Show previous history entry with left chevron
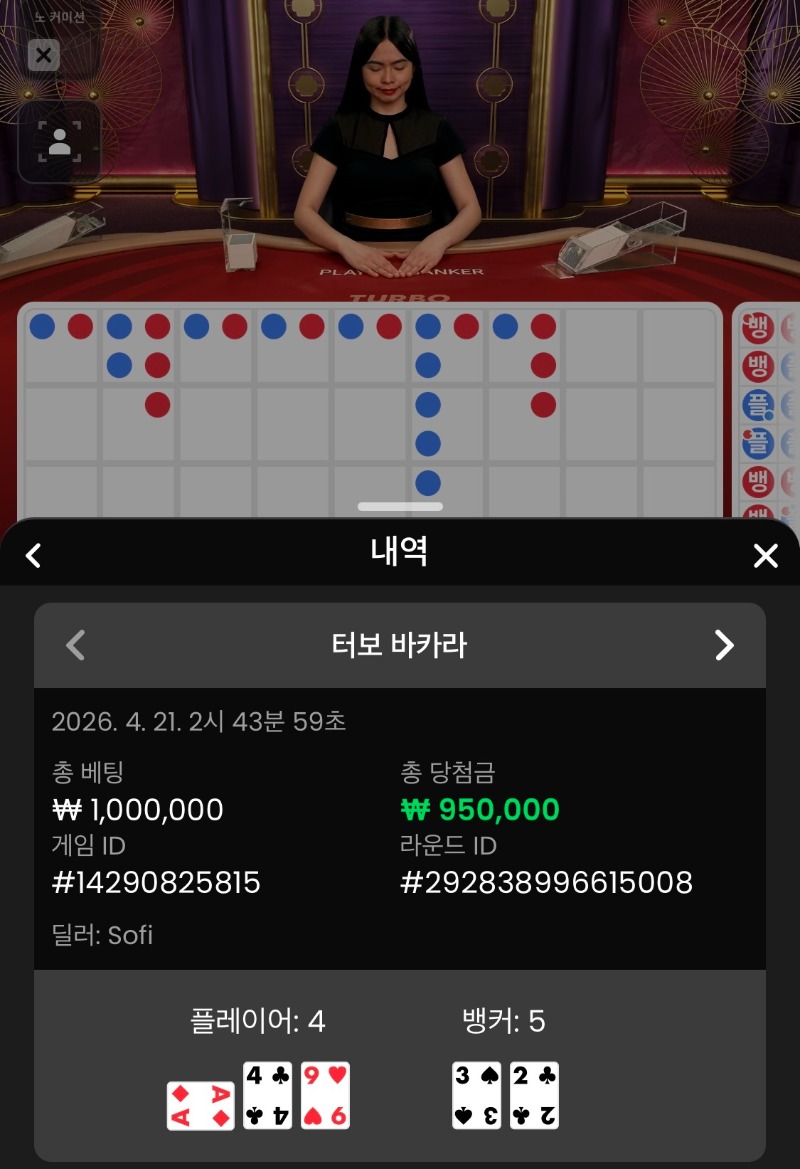 [x=75, y=645]
